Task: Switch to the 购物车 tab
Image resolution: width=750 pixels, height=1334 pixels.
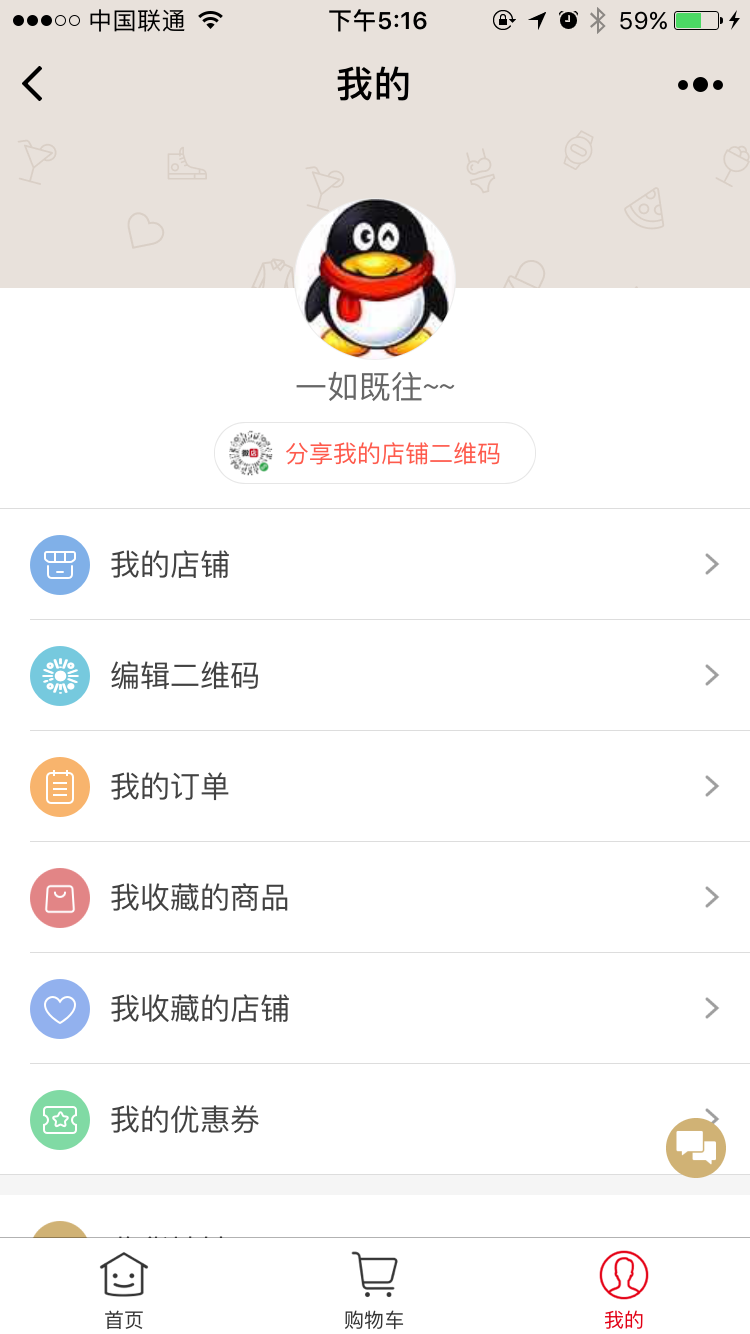Action: click(374, 1290)
